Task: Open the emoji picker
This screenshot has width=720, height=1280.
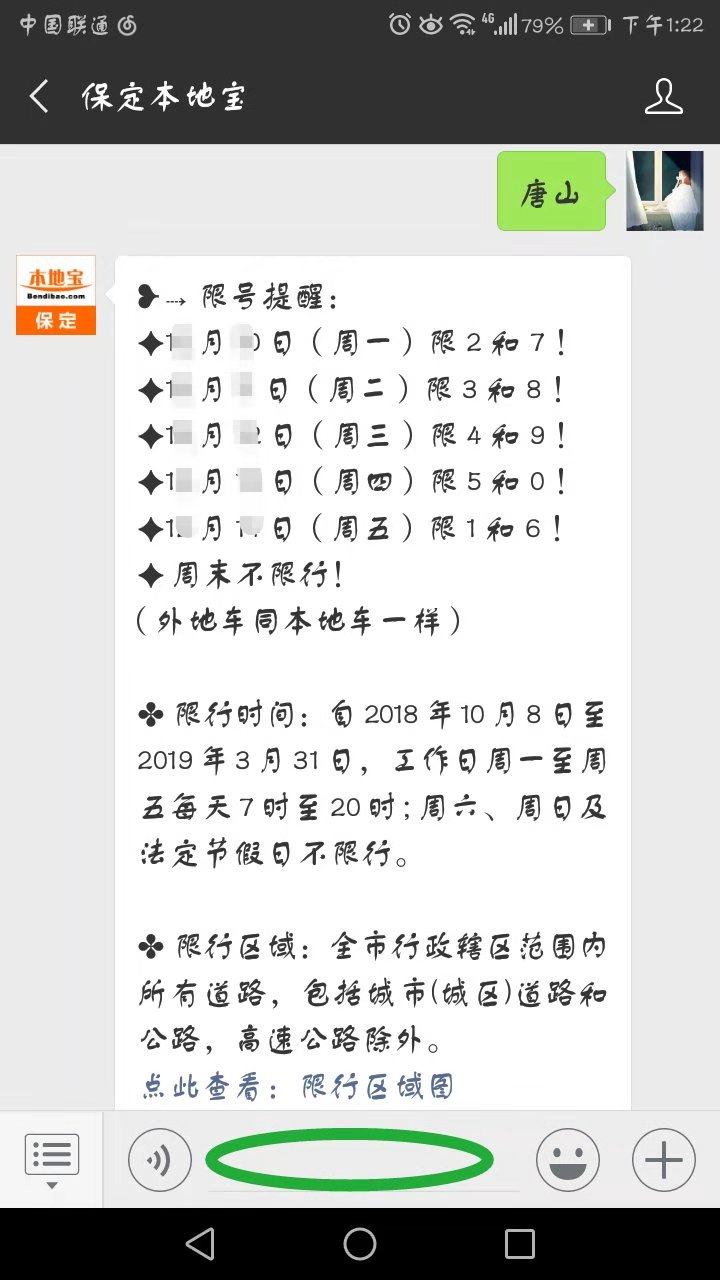Action: click(x=568, y=1160)
